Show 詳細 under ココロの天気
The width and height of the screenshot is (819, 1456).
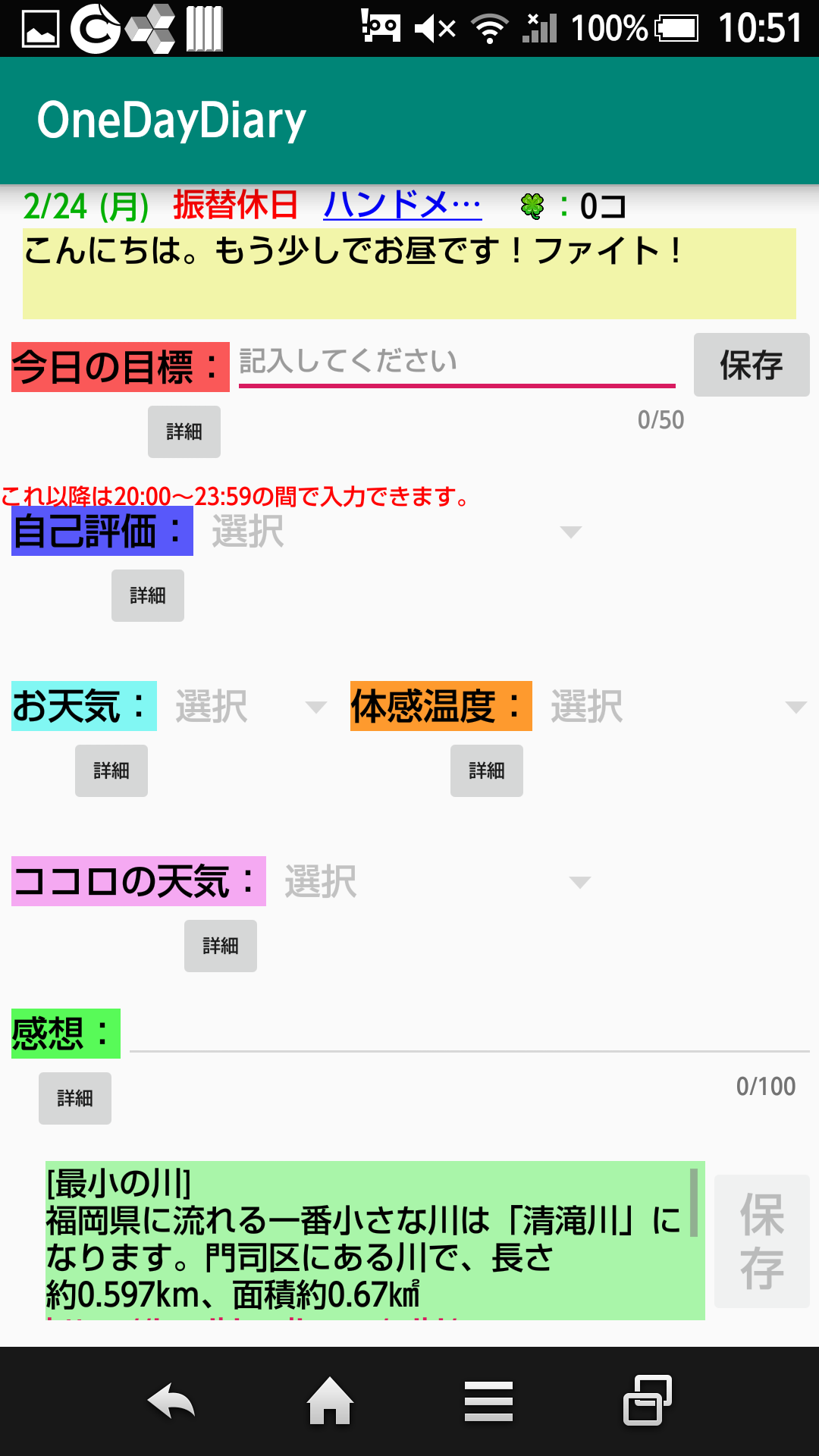(x=221, y=946)
